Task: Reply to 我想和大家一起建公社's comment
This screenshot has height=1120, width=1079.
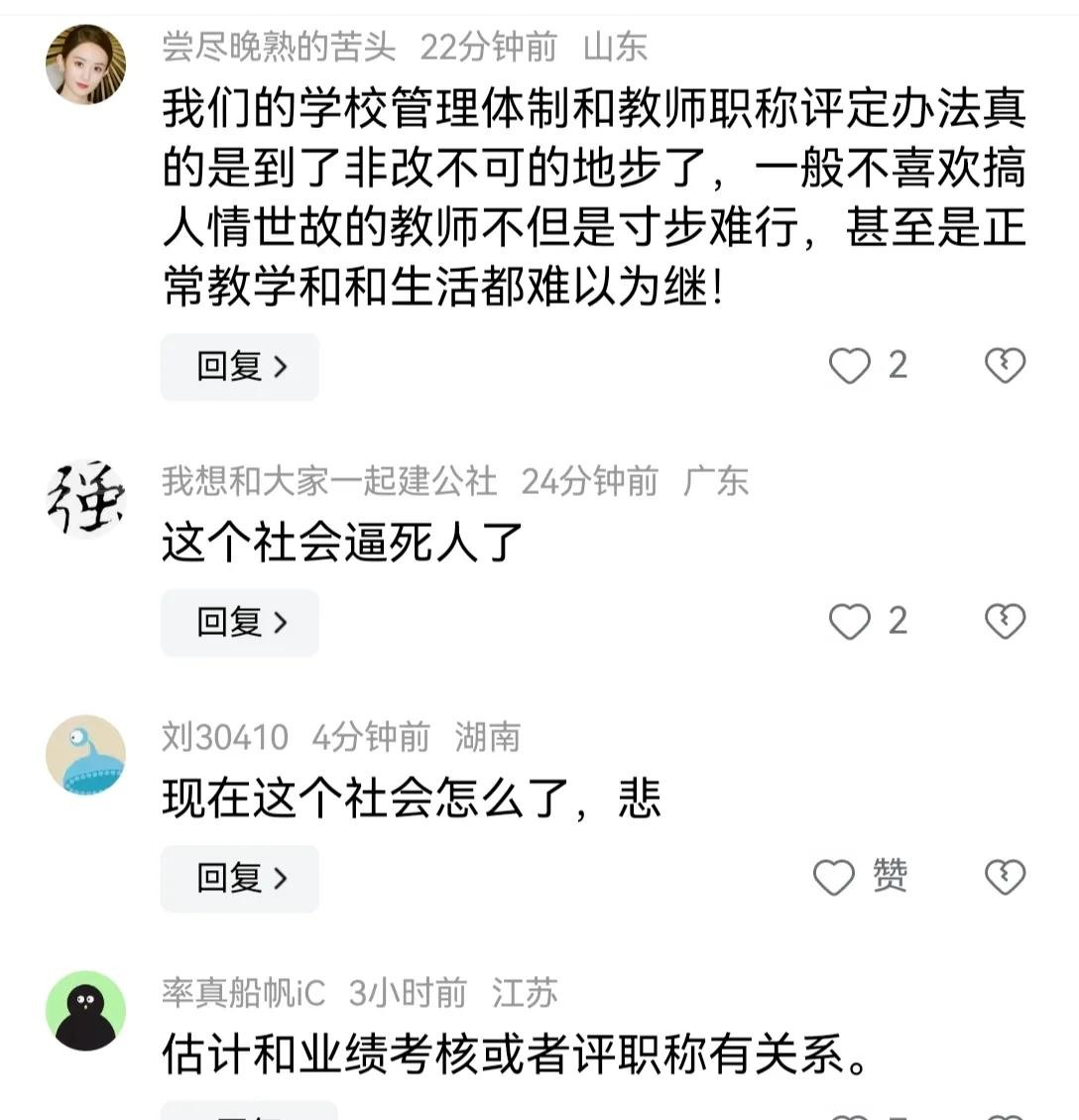Action: [x=239, y=622]
